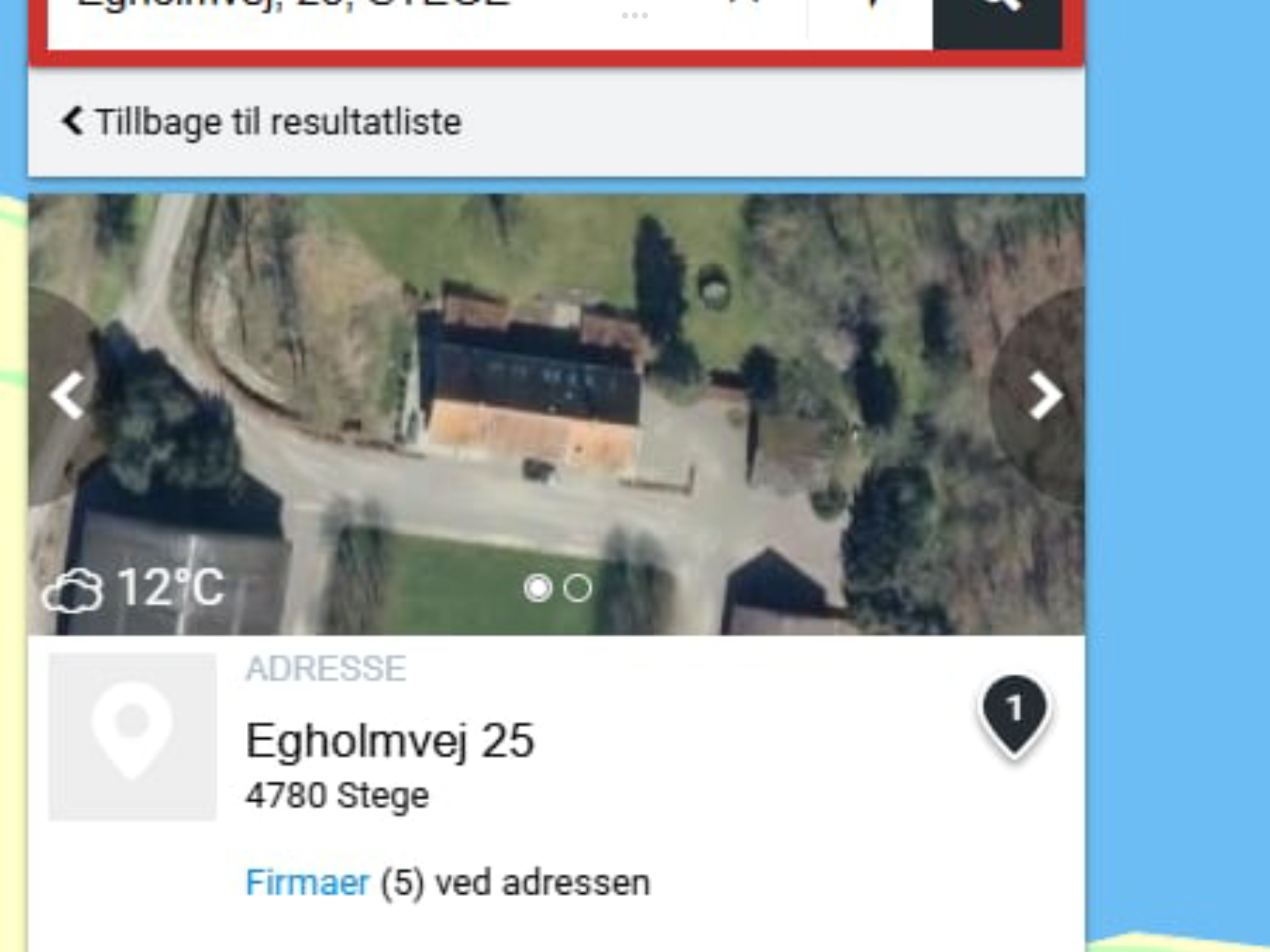1270x952 pixels.
Task: Go back via Tillbage til resultatliste
Action: (x=262, y=121)
